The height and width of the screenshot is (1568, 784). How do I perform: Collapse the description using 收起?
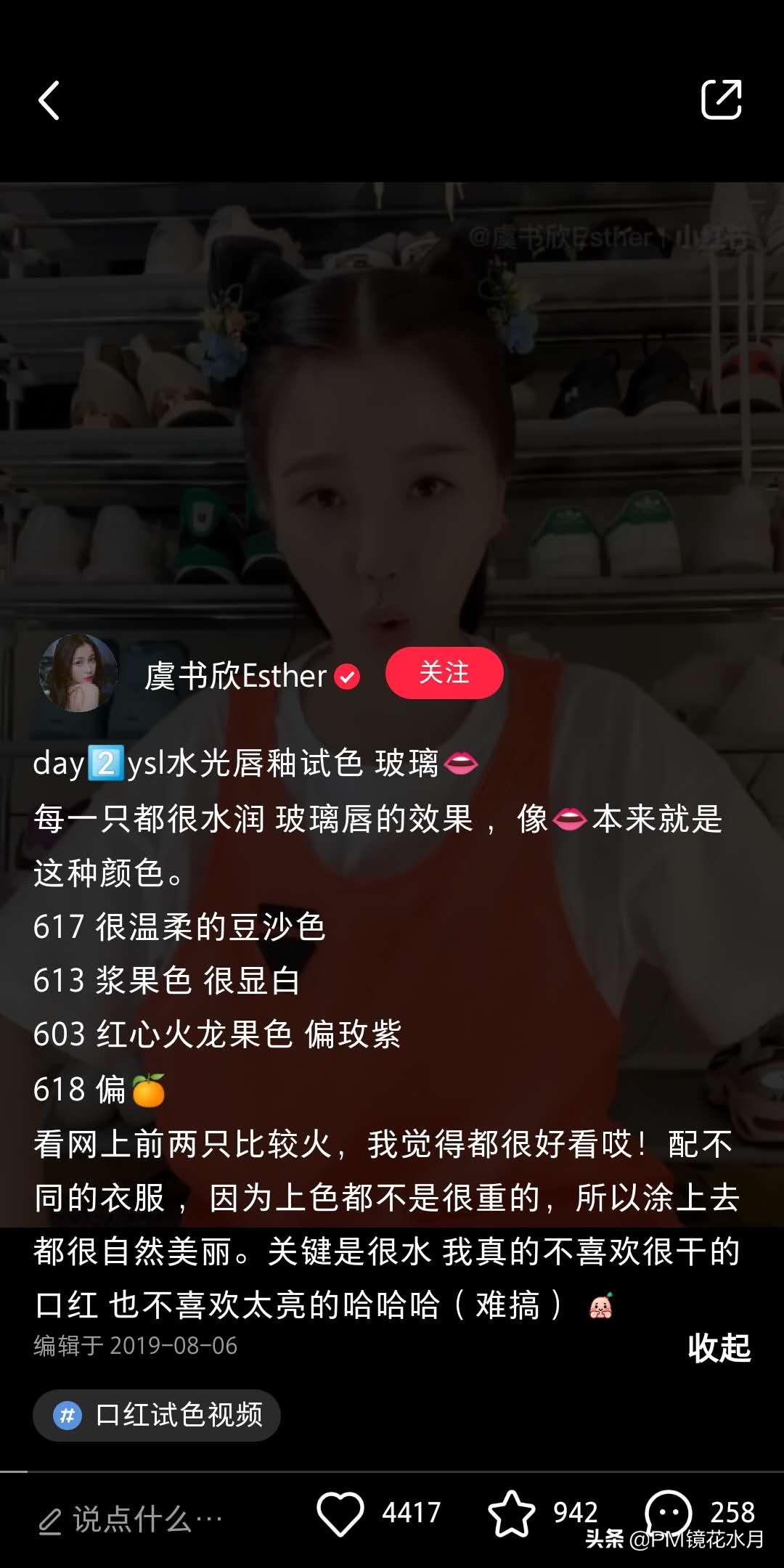[x=719, y=1347]
